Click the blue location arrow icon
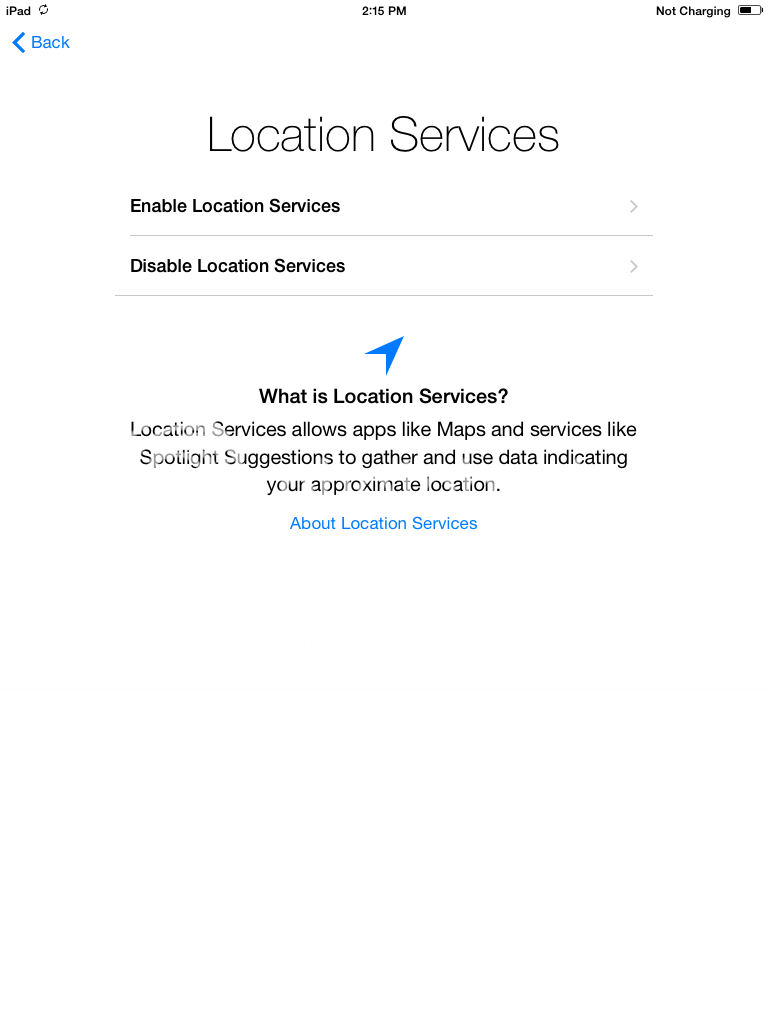Screen dimensions: 768x1024 383,355
